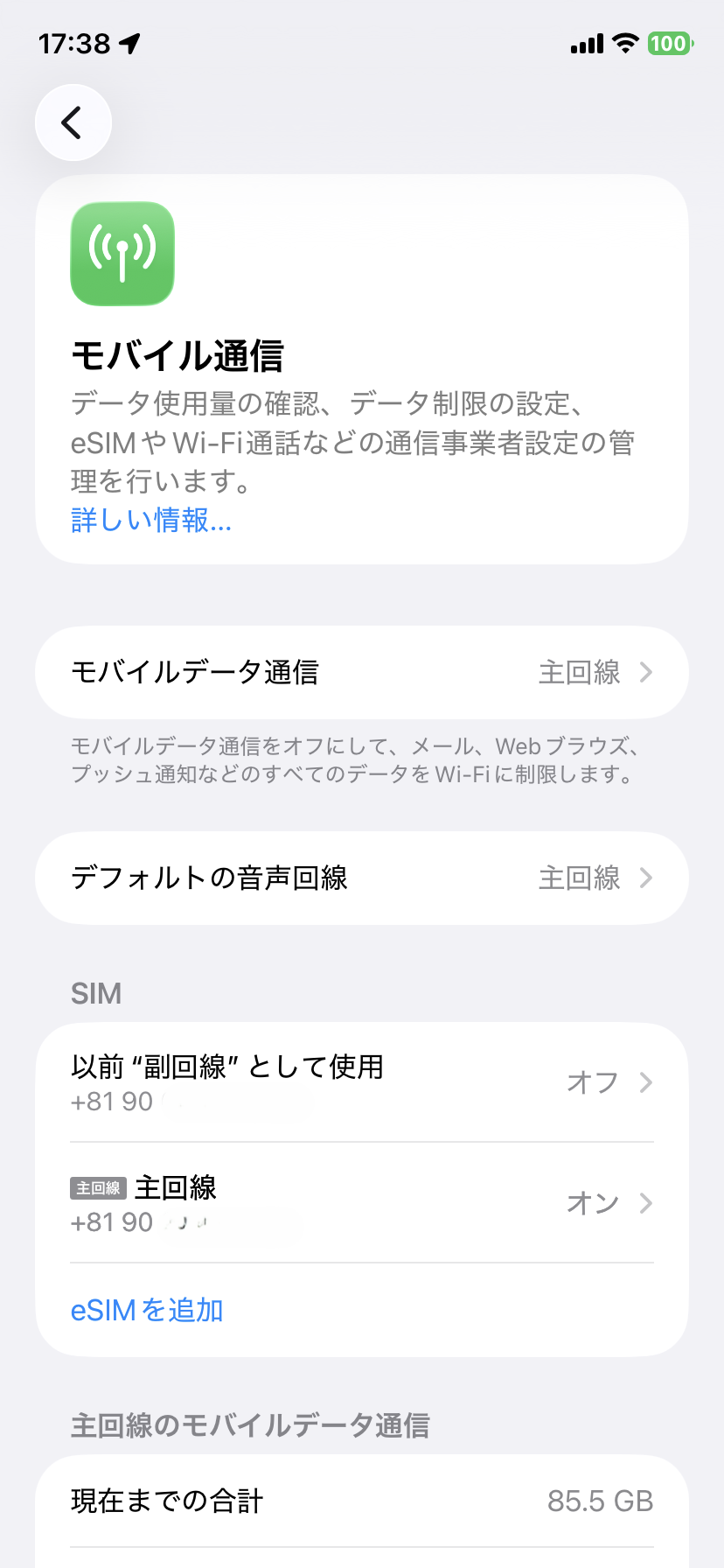Image resolution: width=724 pixels, height=1568 pixels.
Task: Select the SIM section header
Action: [96, 993]
